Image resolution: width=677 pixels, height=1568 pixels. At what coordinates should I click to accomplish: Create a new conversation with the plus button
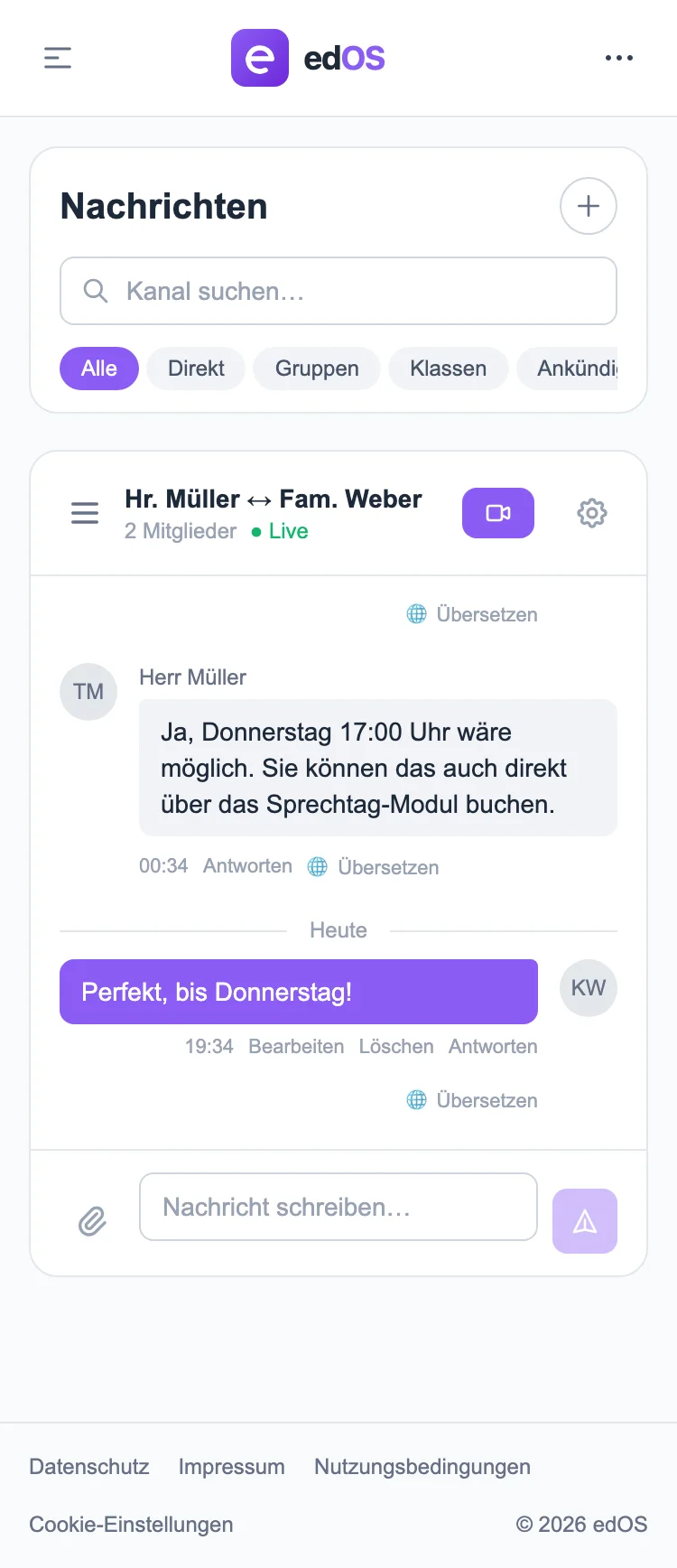588,206
